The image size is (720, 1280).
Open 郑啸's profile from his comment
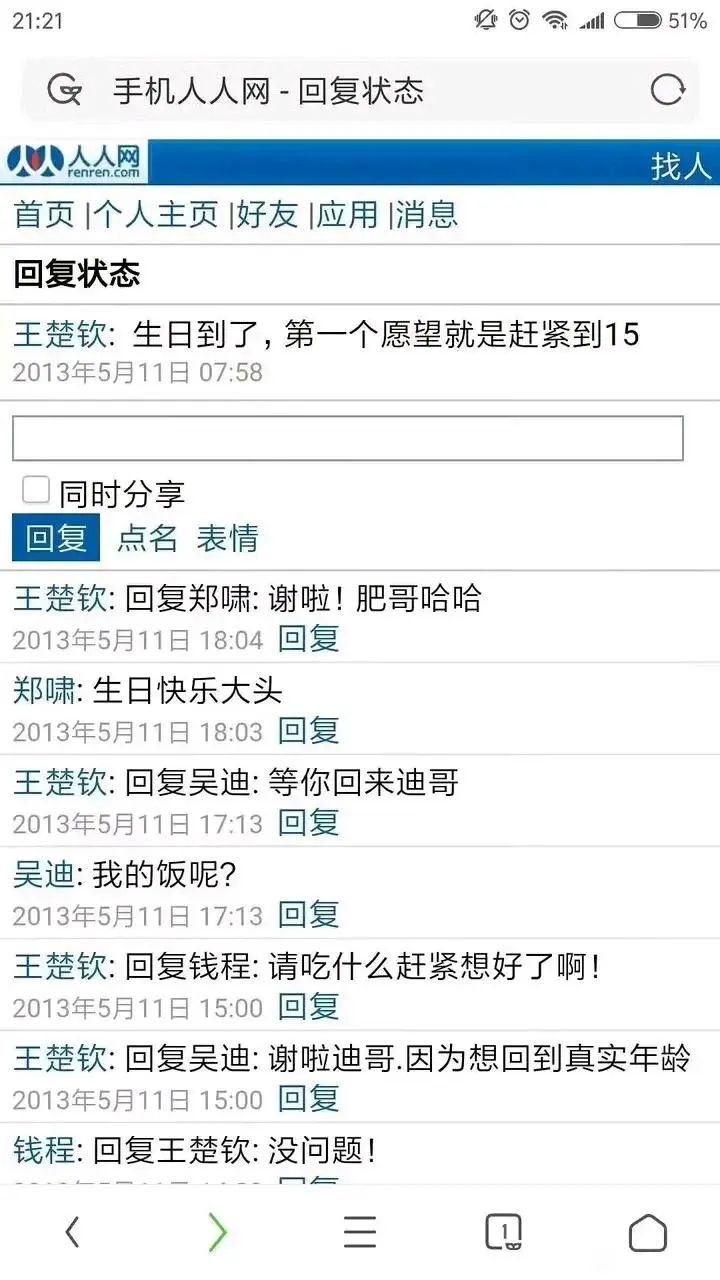tap(44, 690)
